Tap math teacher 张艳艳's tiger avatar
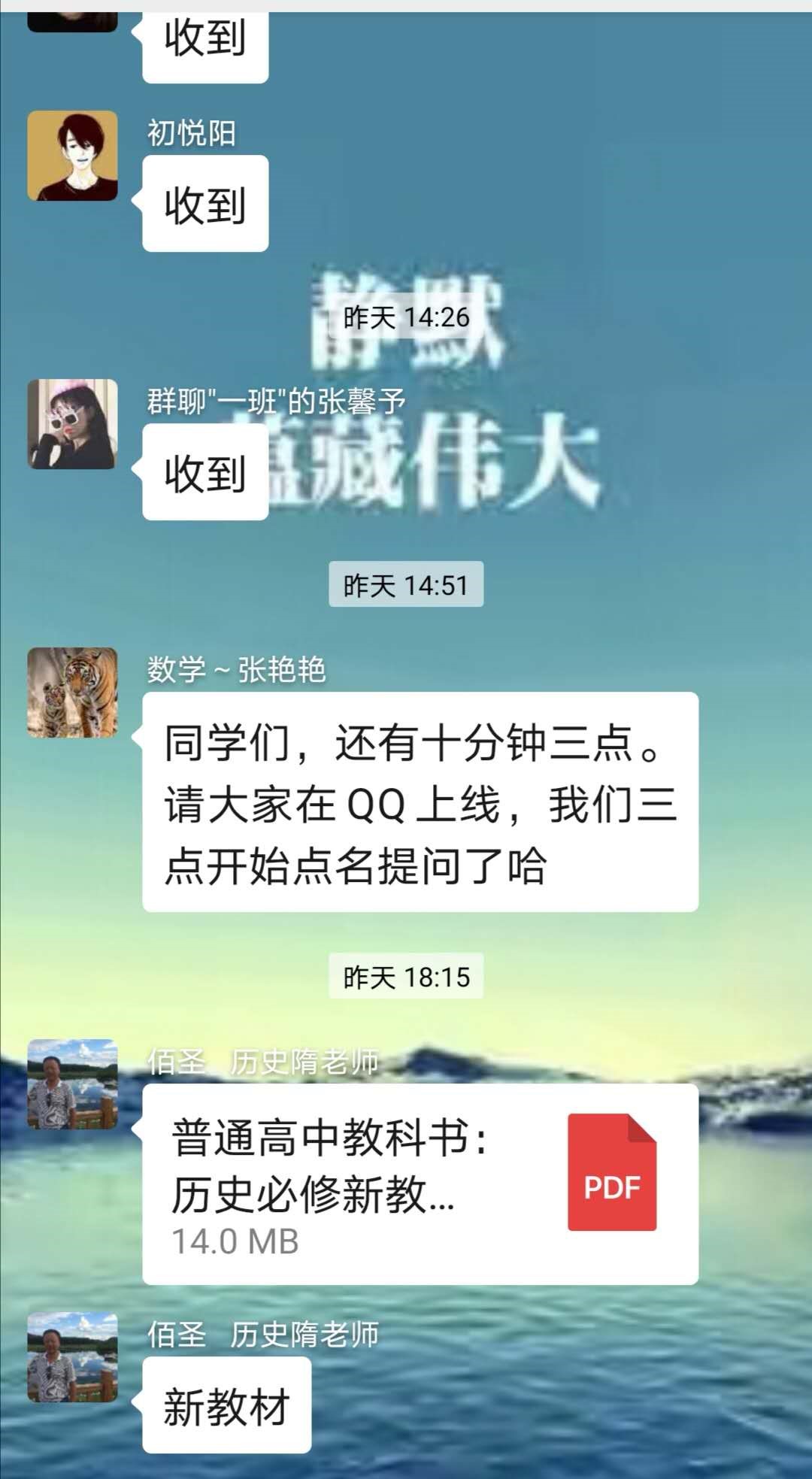The width and height of the screenshot is (812, 1479). point(72,692)
